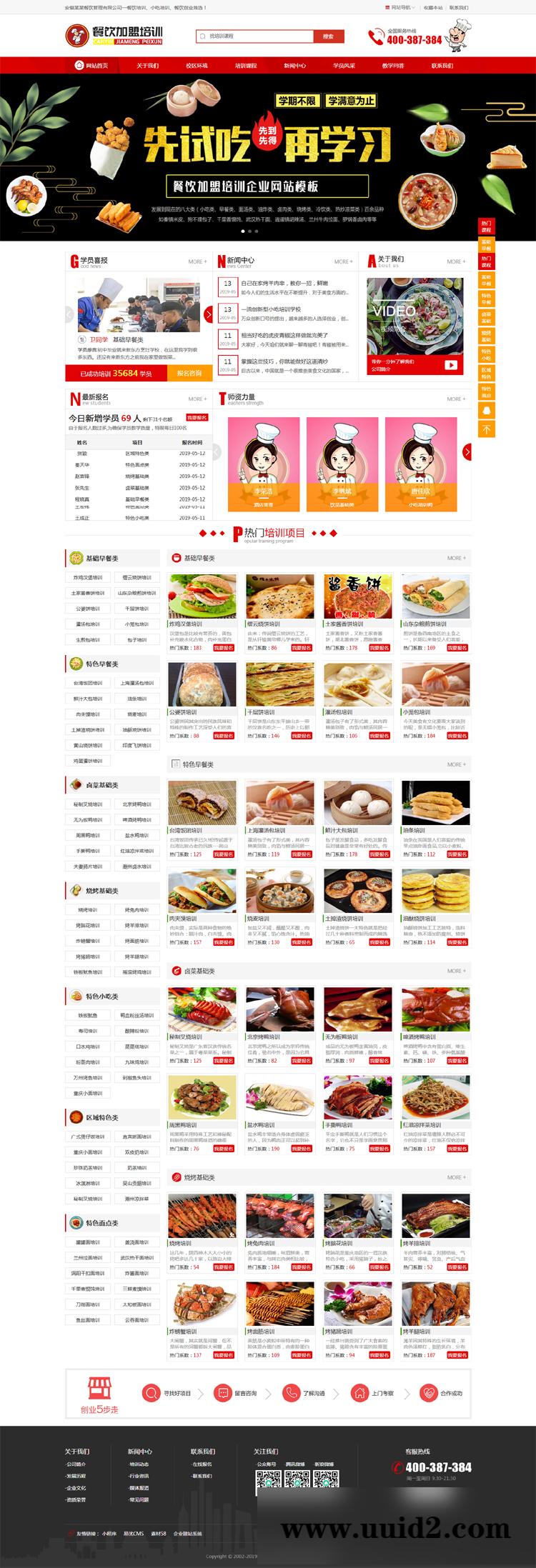The width and height of the screenshot is (536, 1568).
Task: Open news 一流创新型小吃培训学校
Action: (270, 309)
